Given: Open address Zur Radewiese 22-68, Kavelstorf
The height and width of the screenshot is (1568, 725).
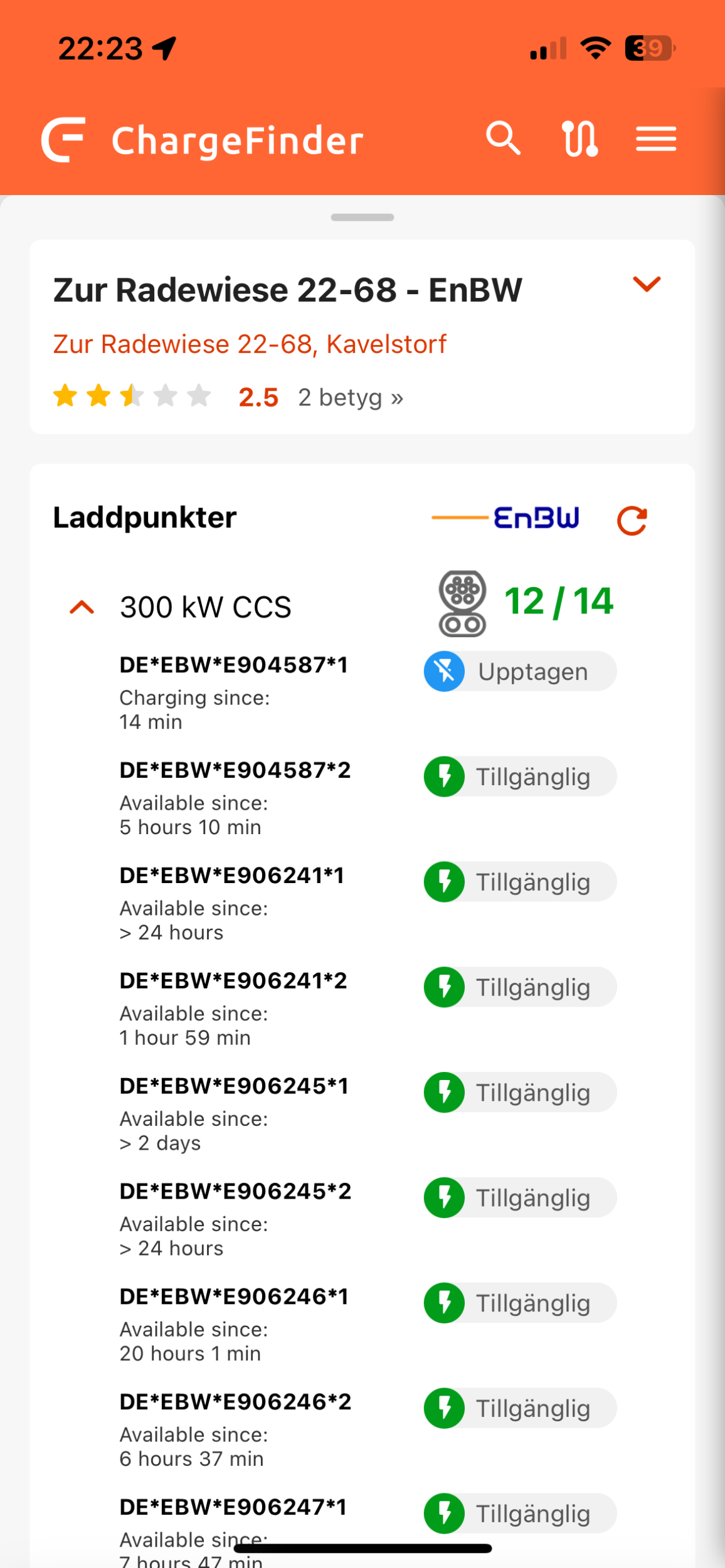Looking at the screenshot, I should click(250, 344).
